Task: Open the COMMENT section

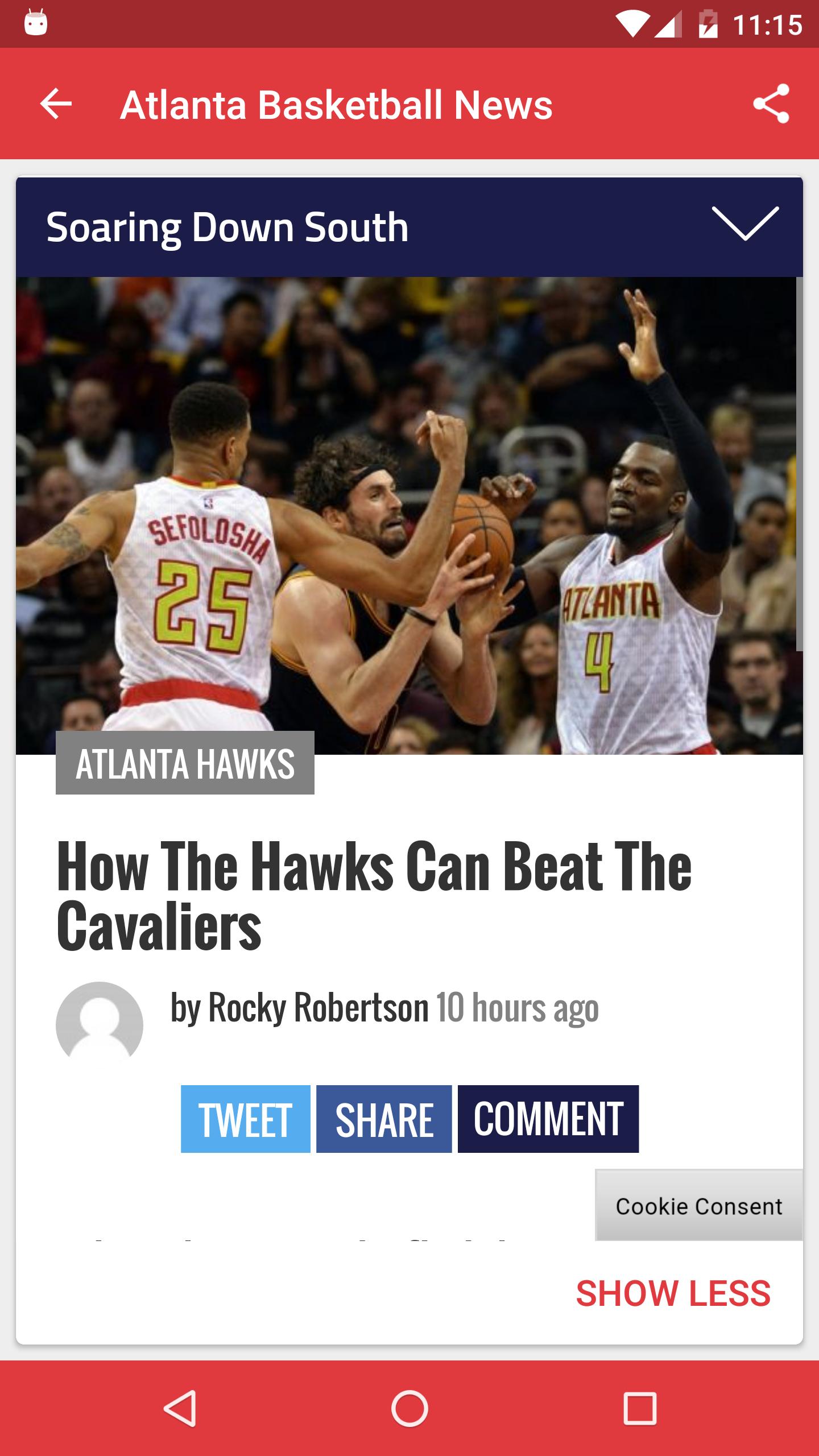Action: click(x=548, y=1119)
